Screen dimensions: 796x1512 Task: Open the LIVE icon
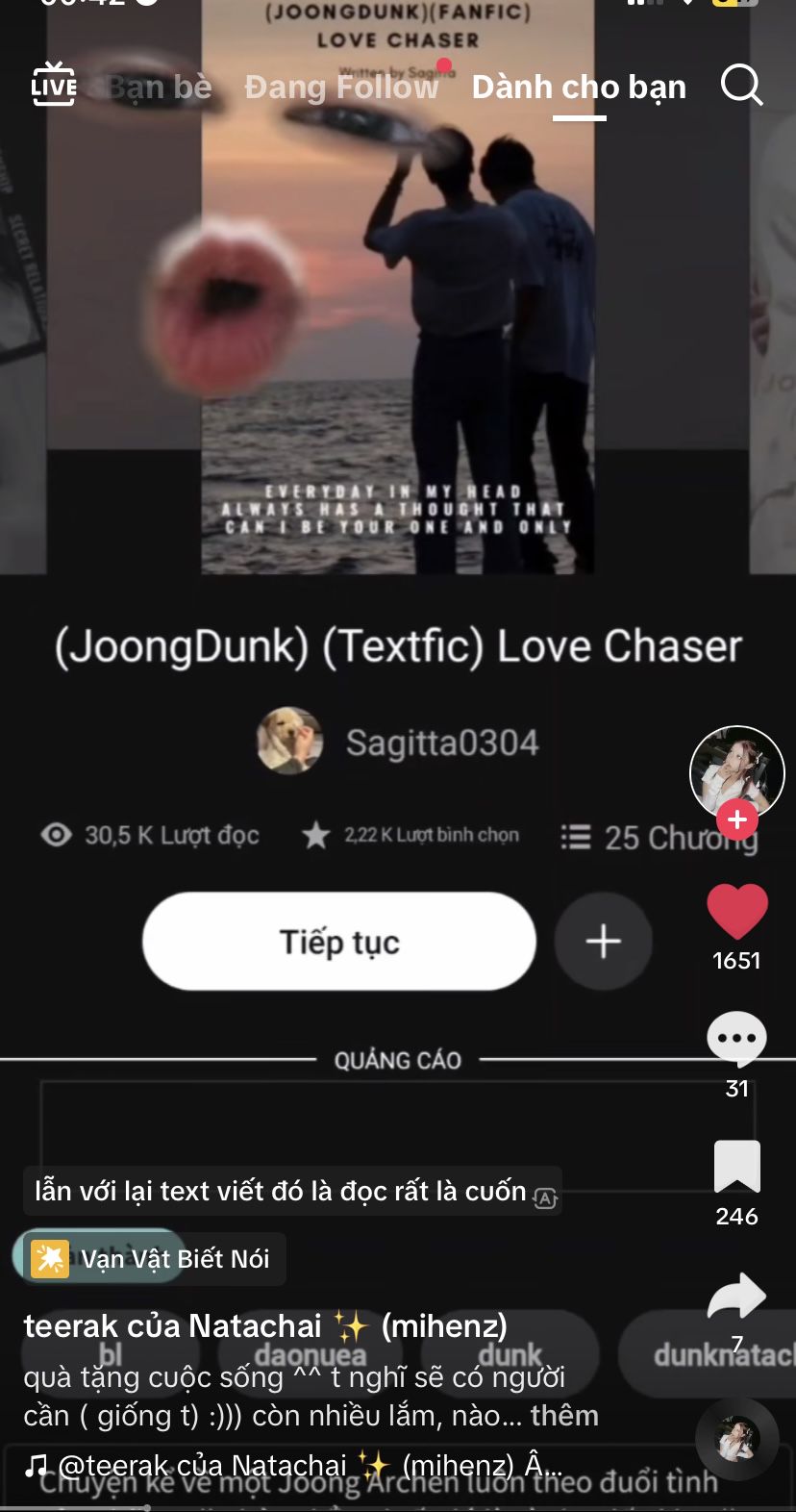[54, 86]
